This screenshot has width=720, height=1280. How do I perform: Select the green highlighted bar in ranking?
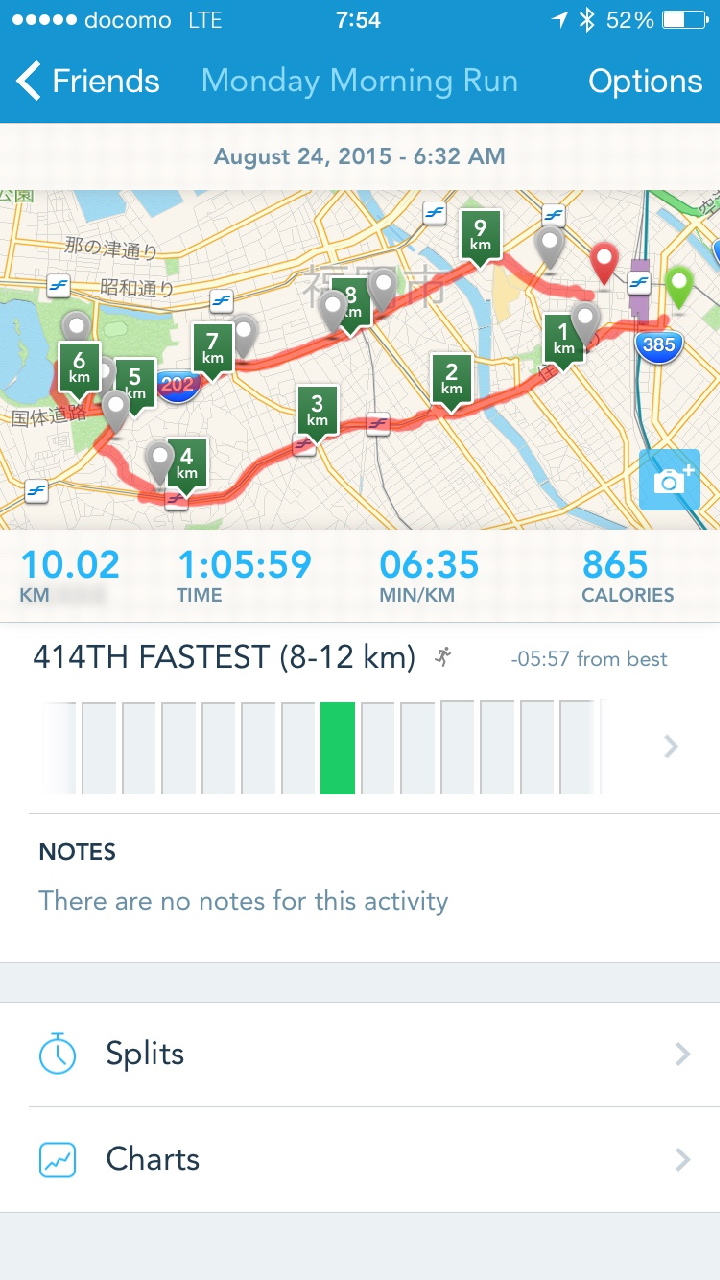click(x=337, y=747)
